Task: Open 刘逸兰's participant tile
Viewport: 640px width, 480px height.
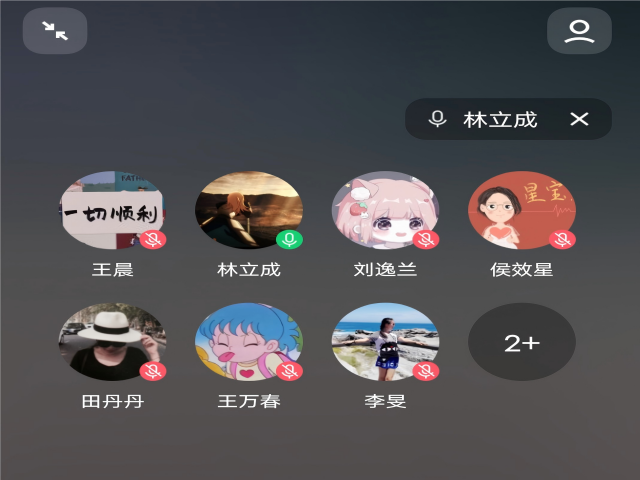Action: (385, 211)
